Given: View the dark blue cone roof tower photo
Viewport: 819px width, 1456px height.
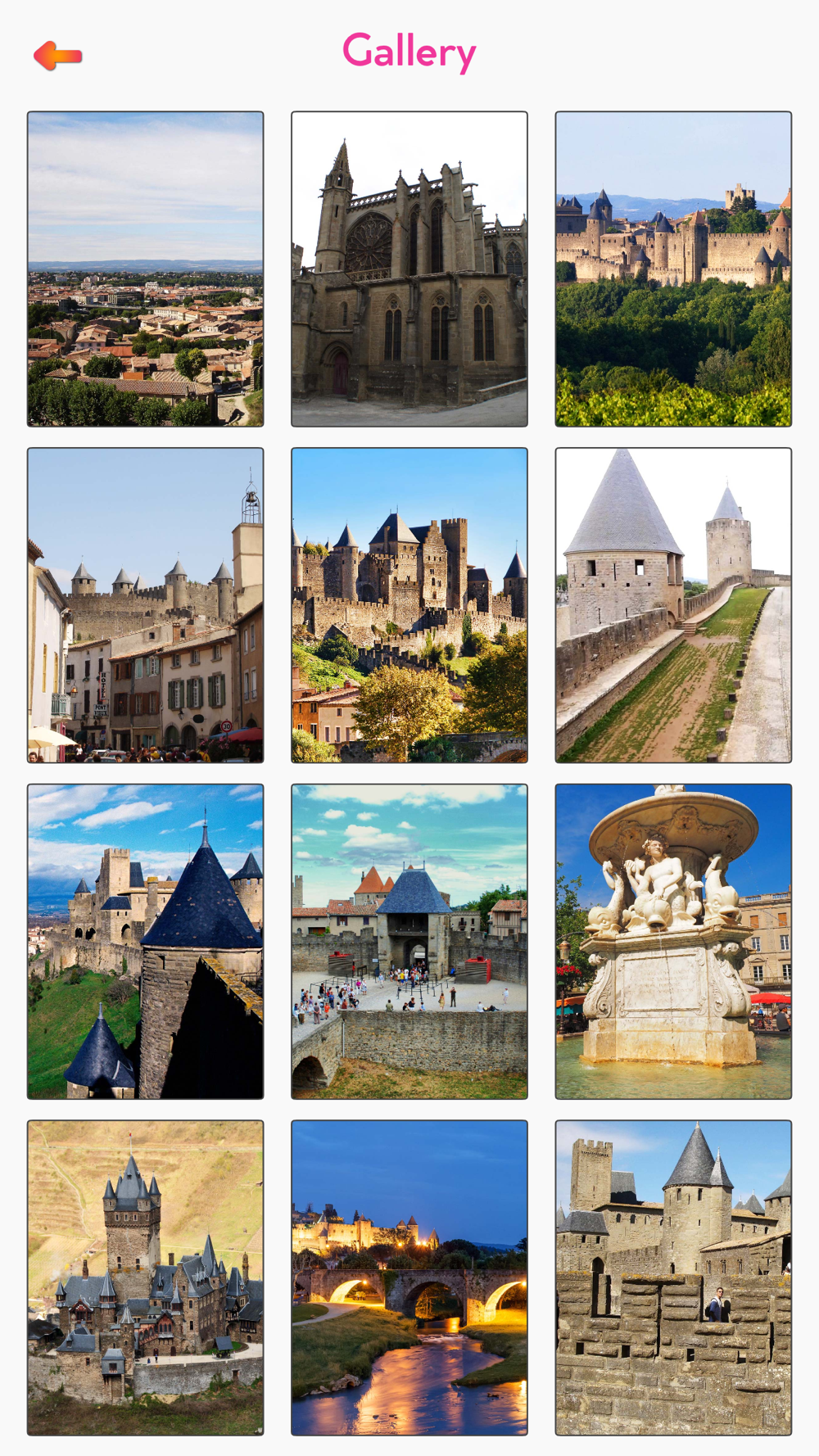Looking at the screenshot, I should (x=146, y=942).
